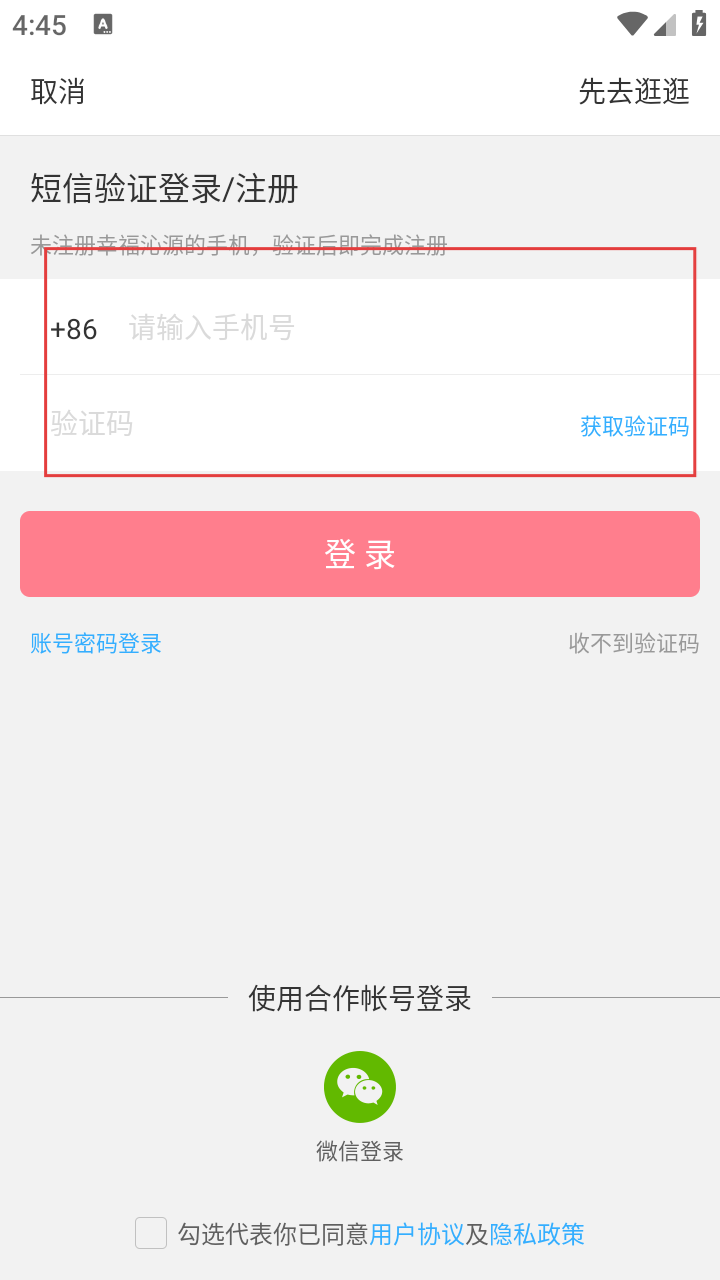720x1280 pixels.
Task: Tap 先去逛逛 to browse first
Action: tap(634, 91)
